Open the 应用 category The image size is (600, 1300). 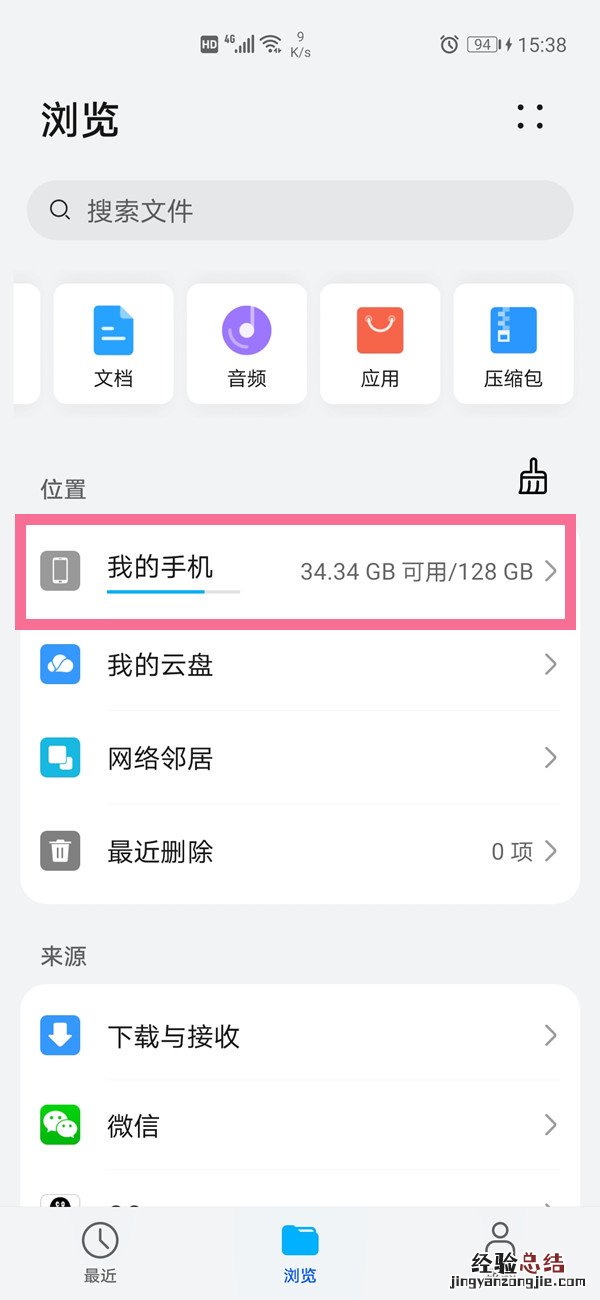point(380,344)
